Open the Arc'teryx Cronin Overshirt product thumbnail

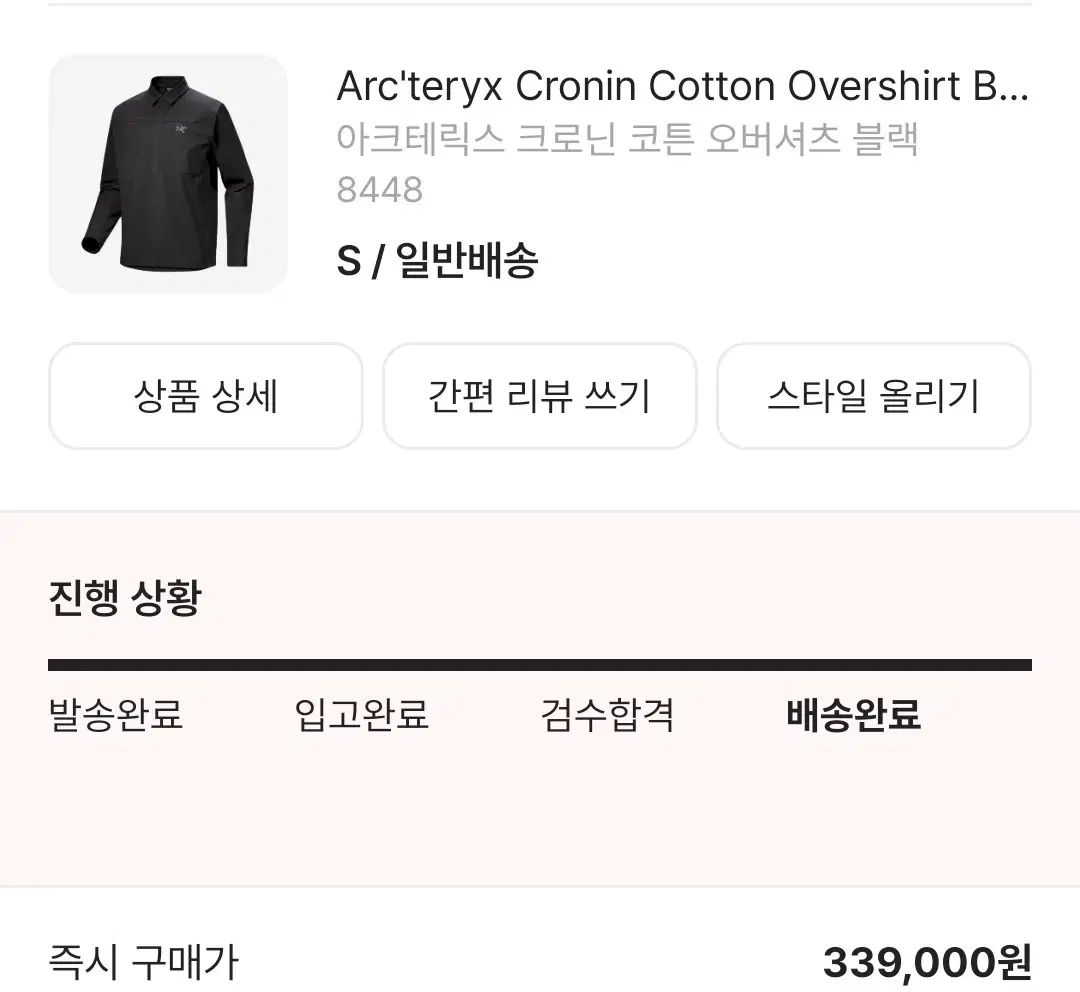click(x=168, y=174)
